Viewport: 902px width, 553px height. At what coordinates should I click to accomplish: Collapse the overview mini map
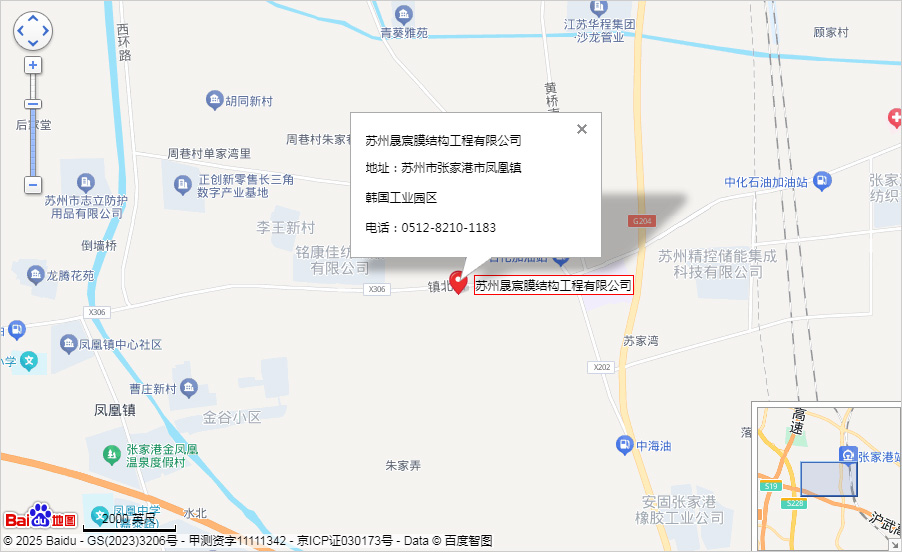pyautogui.click(x=894, y=545)
